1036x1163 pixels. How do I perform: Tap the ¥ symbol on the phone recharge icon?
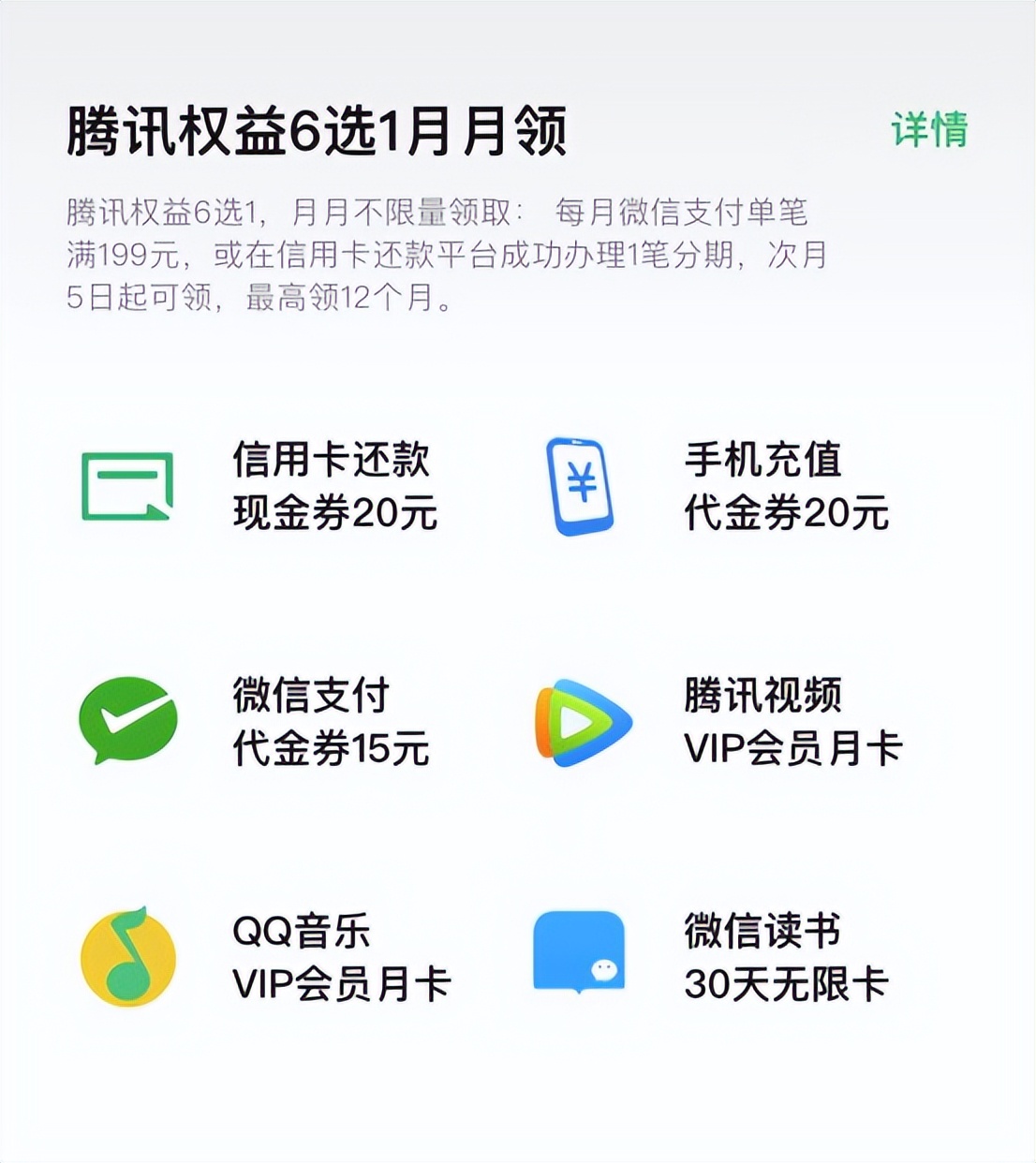click(x=580, y=481)
